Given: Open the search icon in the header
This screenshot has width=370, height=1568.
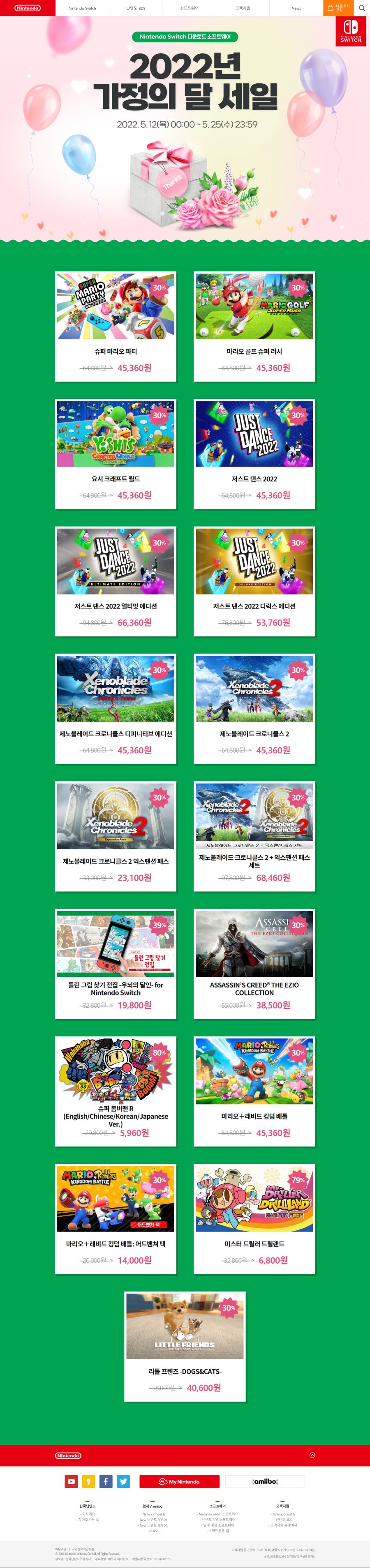Looking at the screenshot, I should (362, 8).
